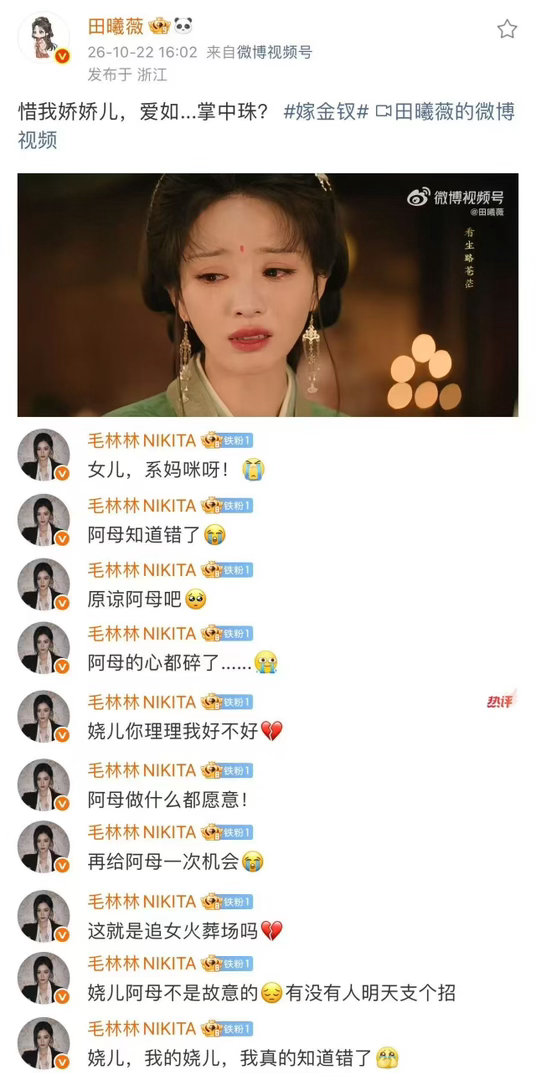Viewport: 536px width, 1080px height.
Task: Tap the star icon to favorite this post
Action: tap(507, 29)
